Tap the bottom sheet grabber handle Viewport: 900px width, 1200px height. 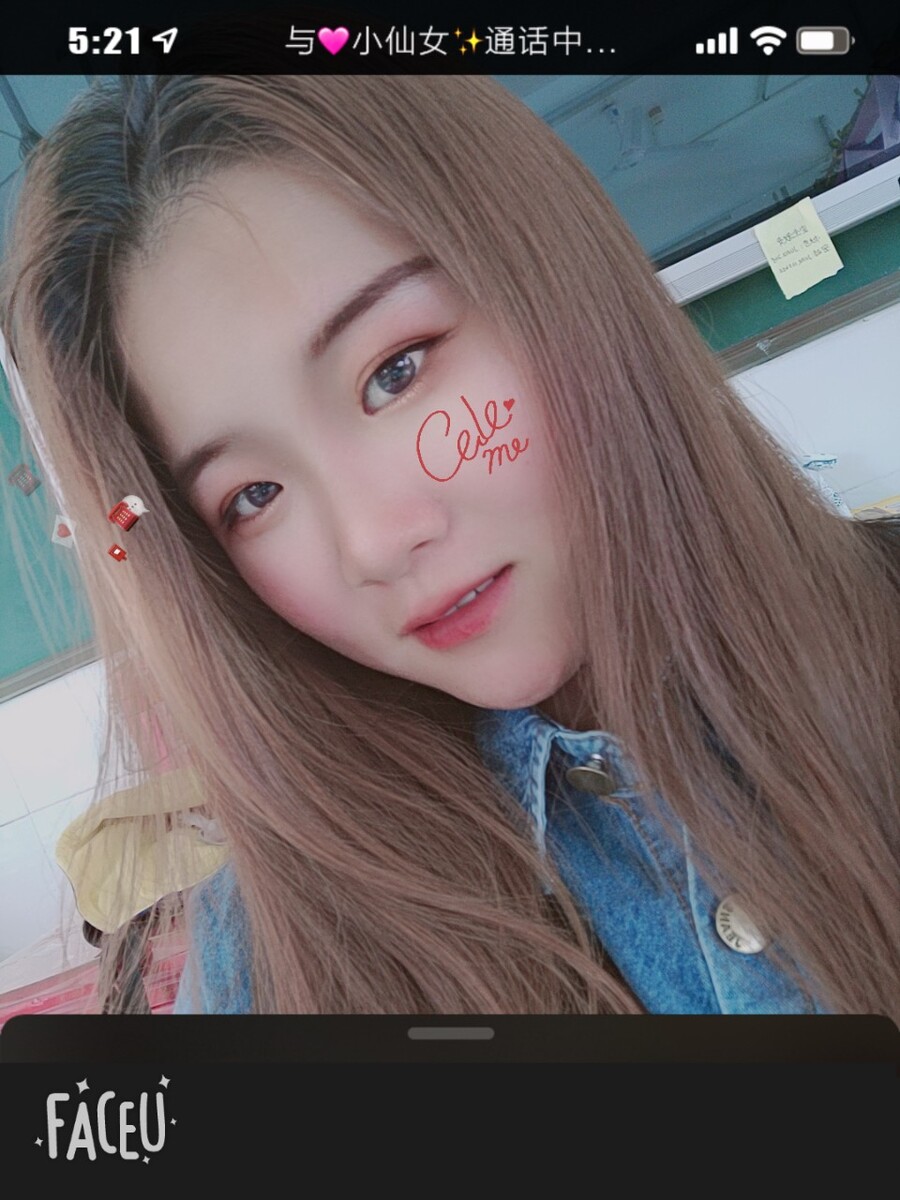[x=451, y=1033]
